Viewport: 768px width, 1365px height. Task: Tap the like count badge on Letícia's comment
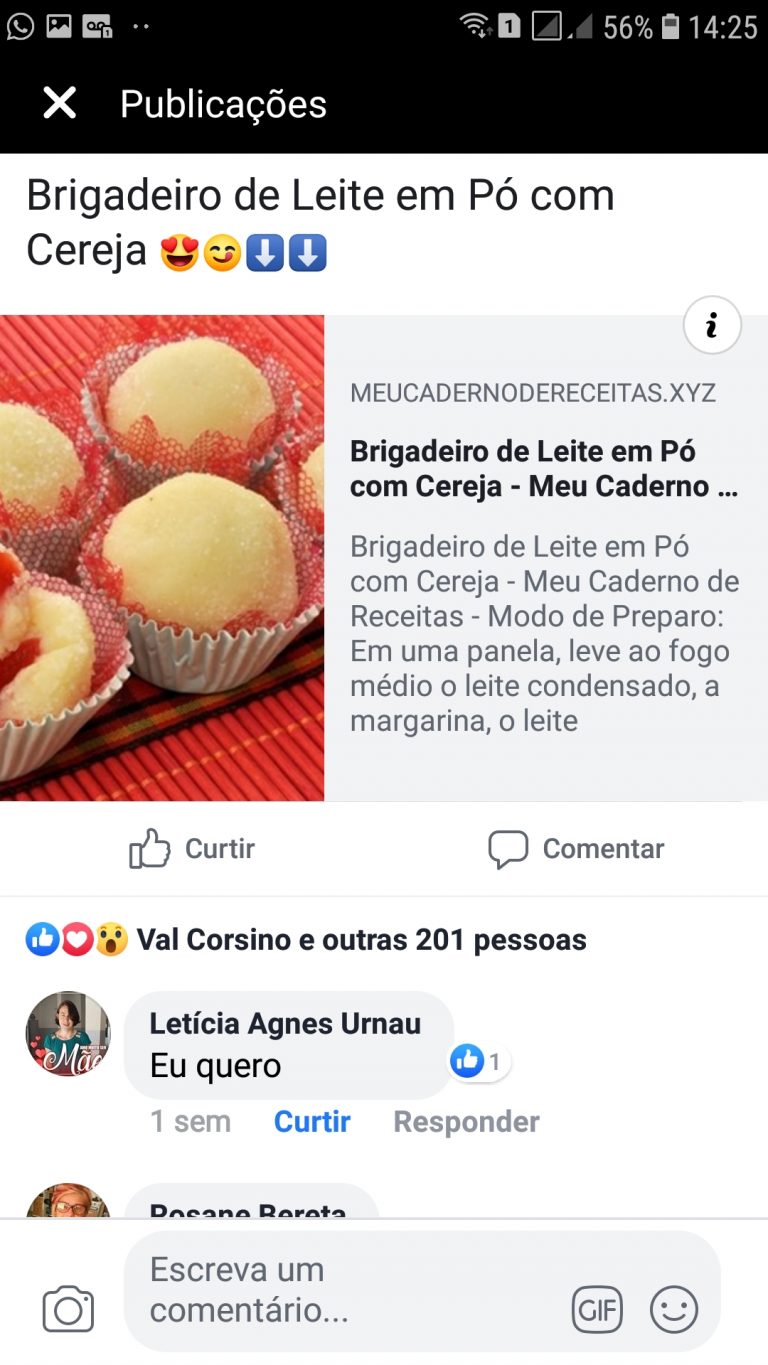(x=478, y=1060)
